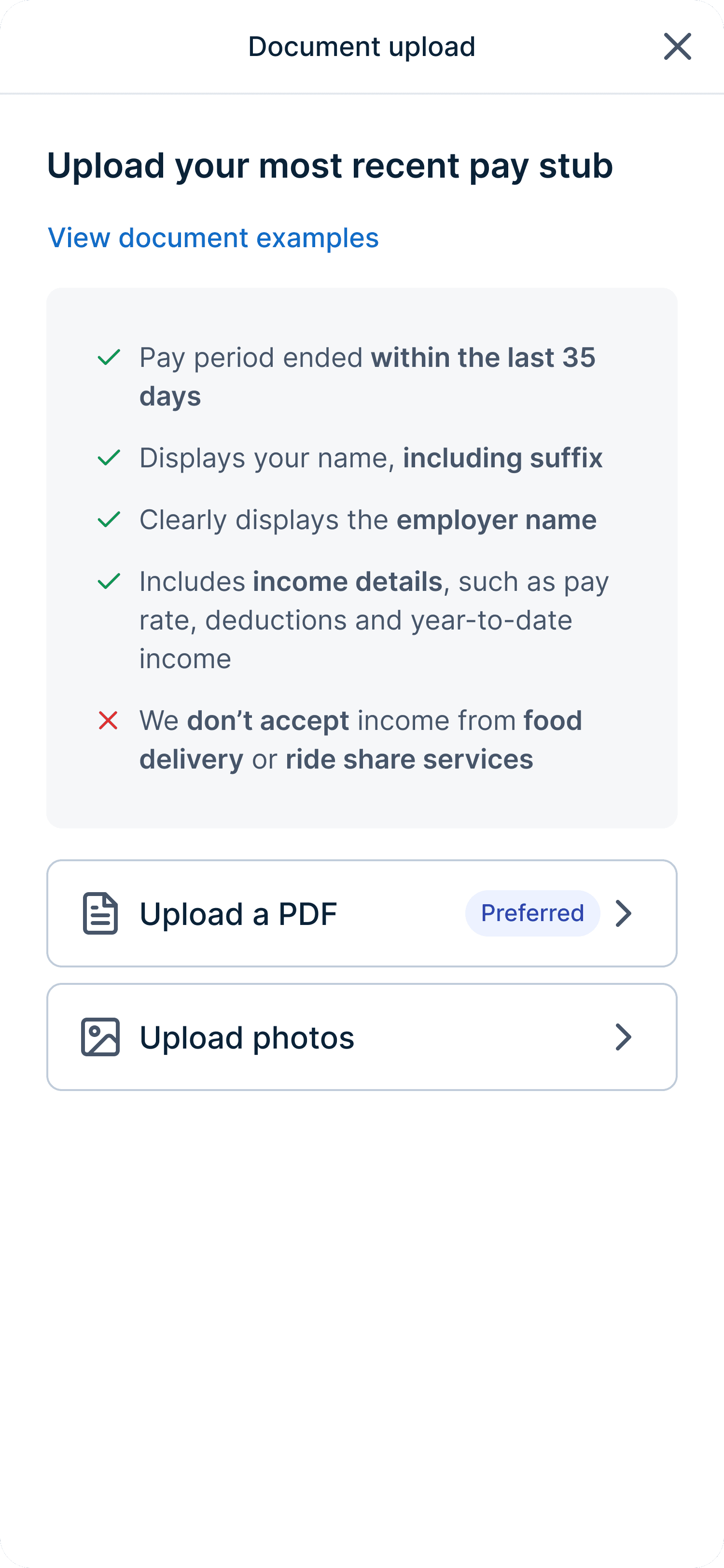Choose Upload a PDF option
This screenshot has height=1568, width=724.
362,913
